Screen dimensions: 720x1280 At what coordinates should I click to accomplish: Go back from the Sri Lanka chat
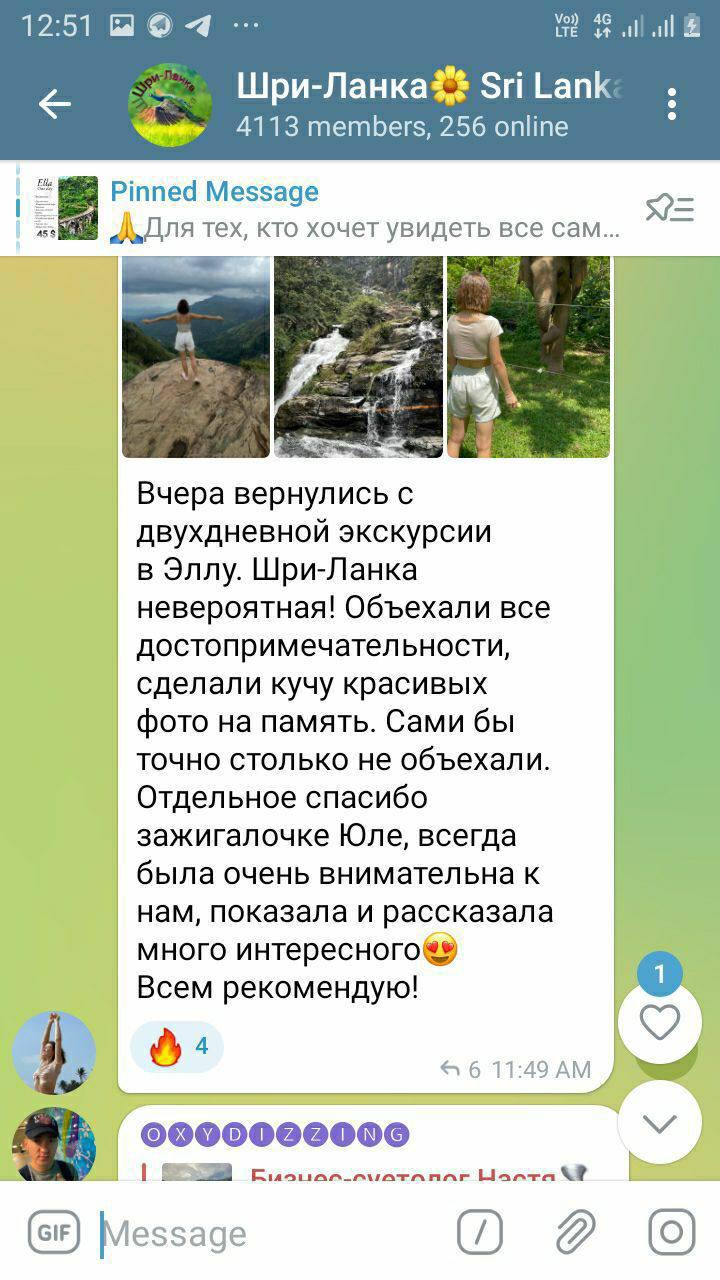(54, 104)
